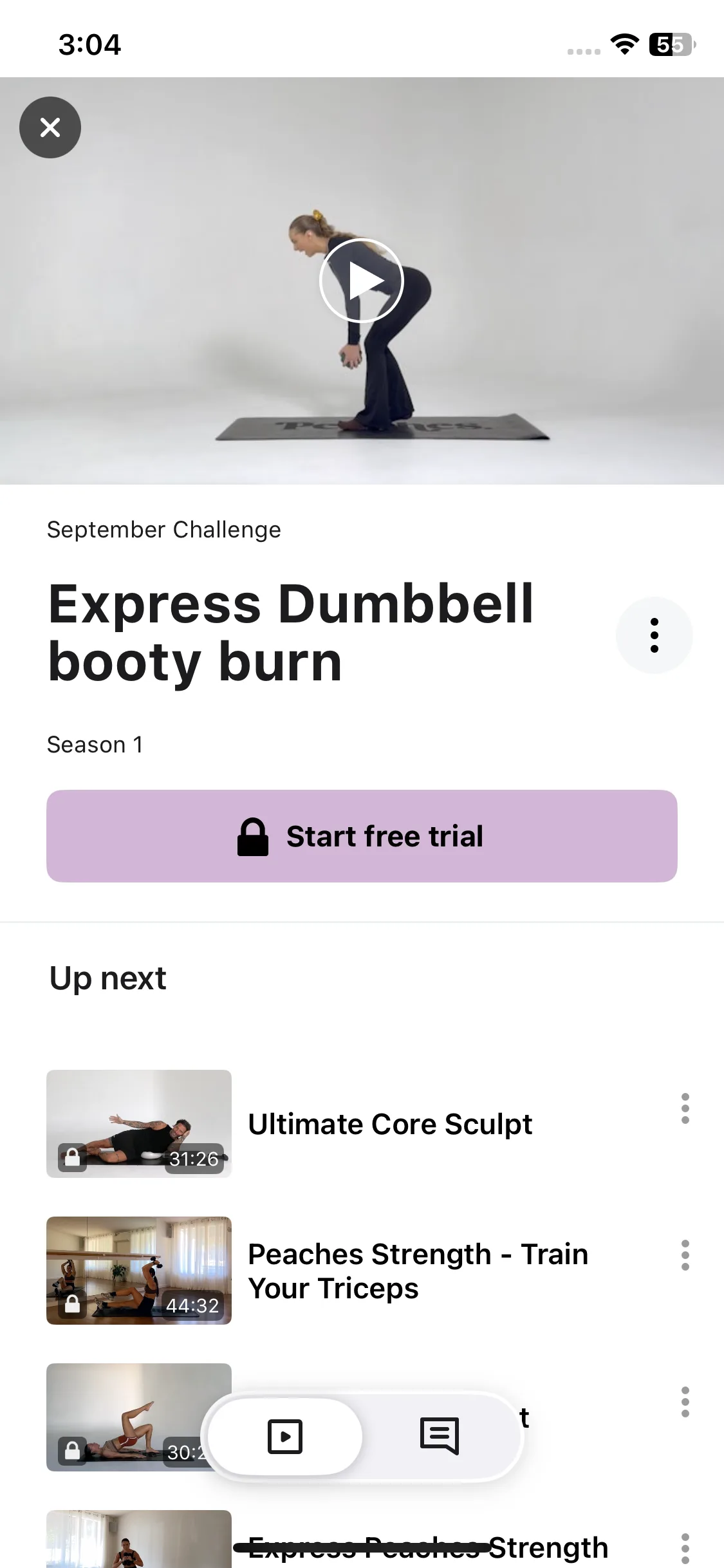Open Peaches Strength - Train Your Triceps
This screenshot has width=724, height=1568.
coord(417,1271)
